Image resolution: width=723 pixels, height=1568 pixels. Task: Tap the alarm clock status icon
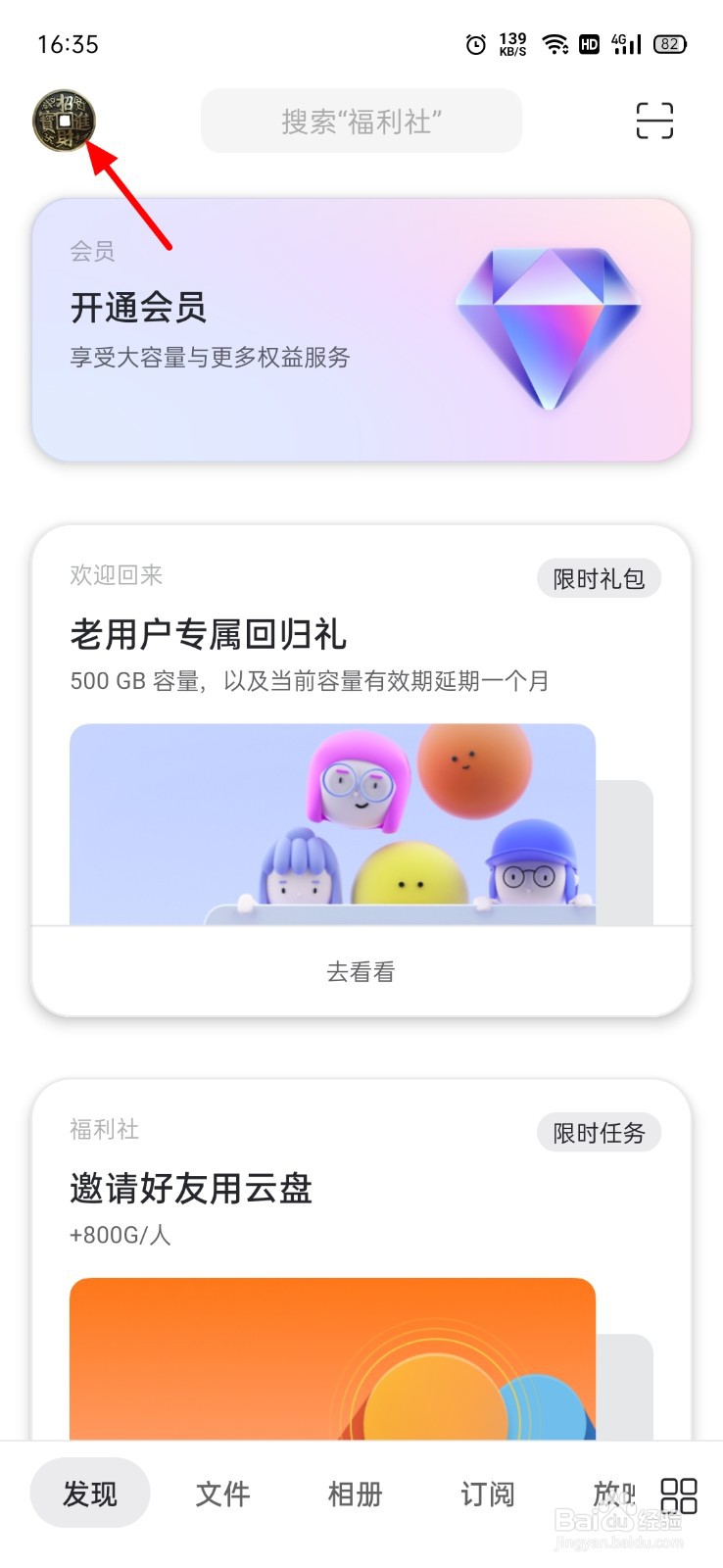pos(476,44)
